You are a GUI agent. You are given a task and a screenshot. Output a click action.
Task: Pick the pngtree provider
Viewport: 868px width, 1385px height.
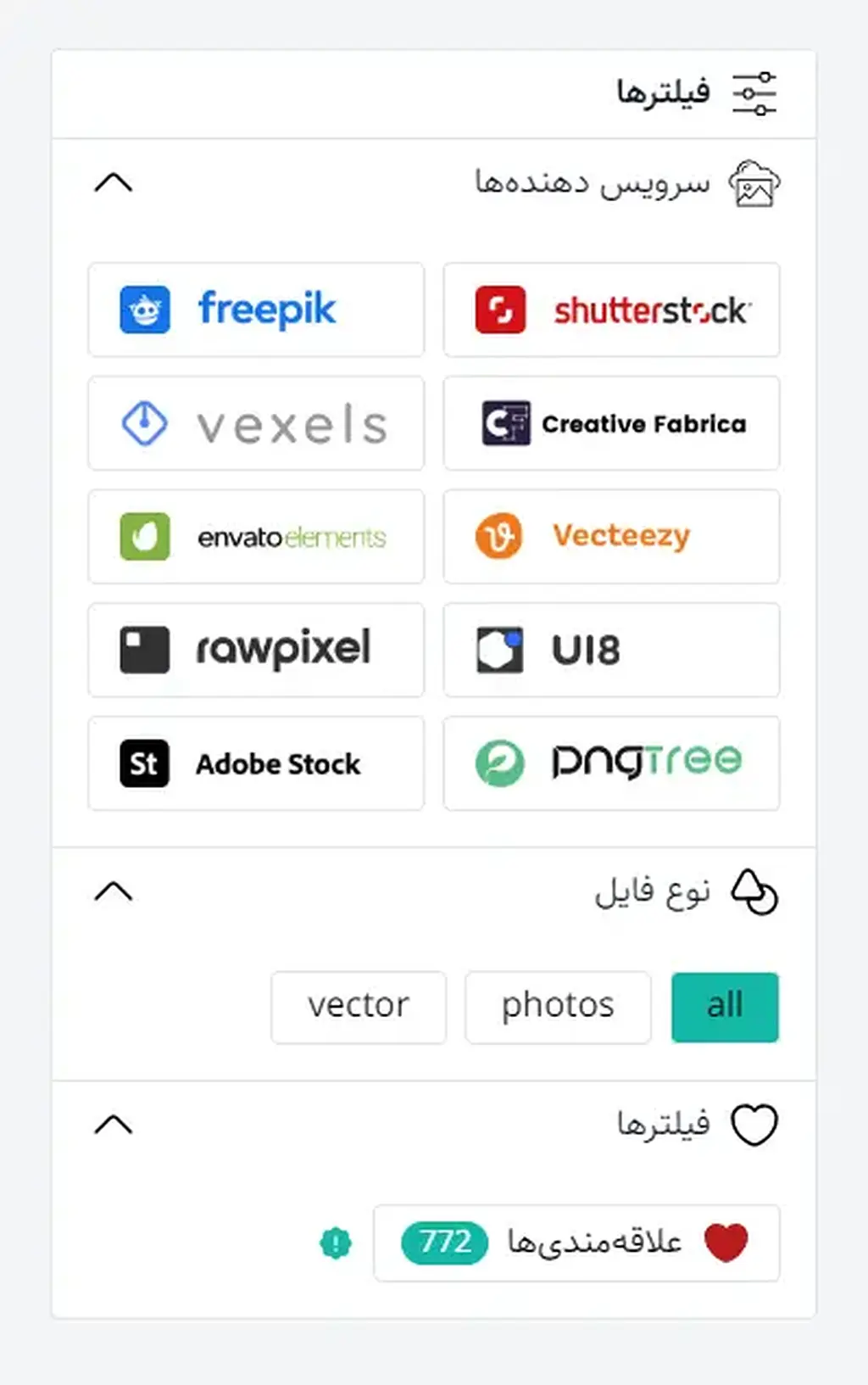tap(611, 763)
